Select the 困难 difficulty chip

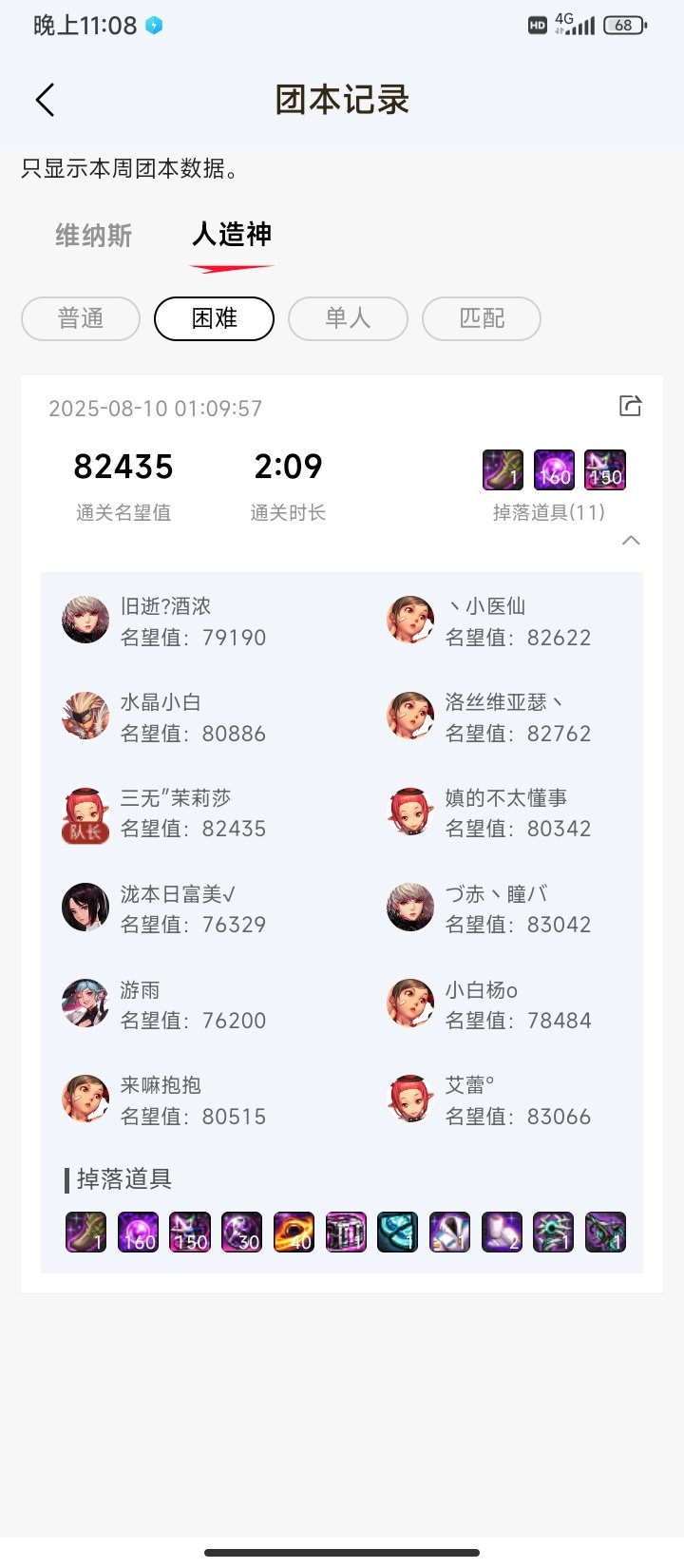click(214, 318)
